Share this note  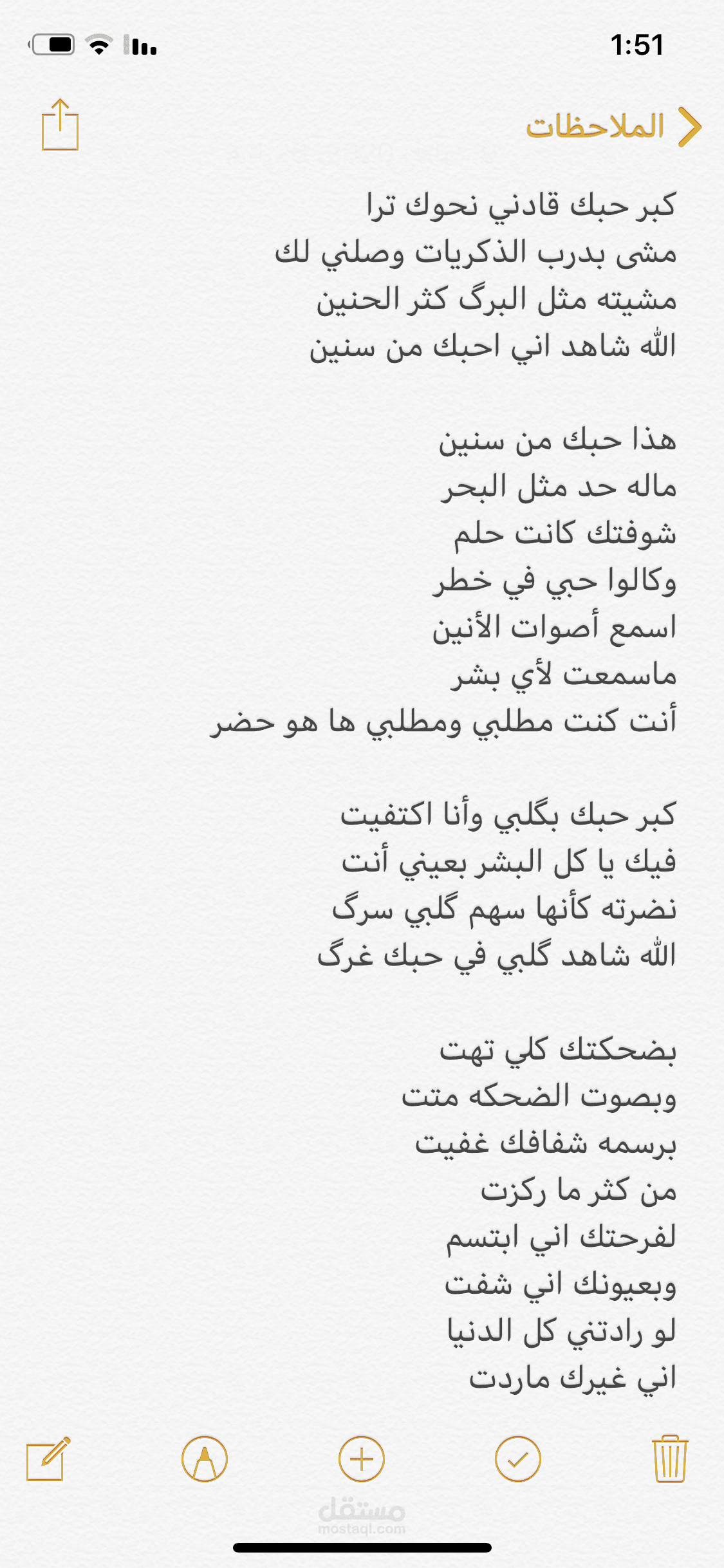pos(60,124)
